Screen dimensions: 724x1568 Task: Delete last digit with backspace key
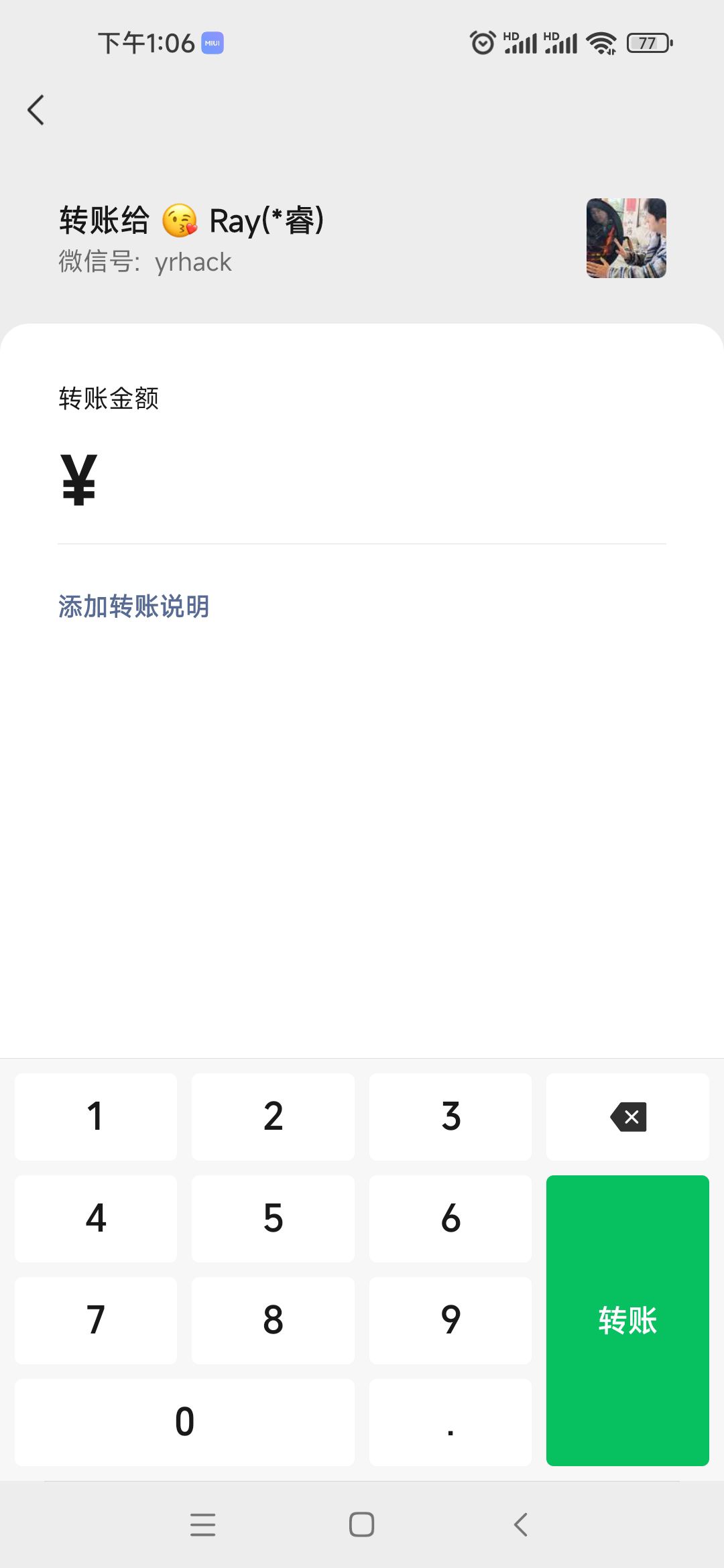point(627,1116)
